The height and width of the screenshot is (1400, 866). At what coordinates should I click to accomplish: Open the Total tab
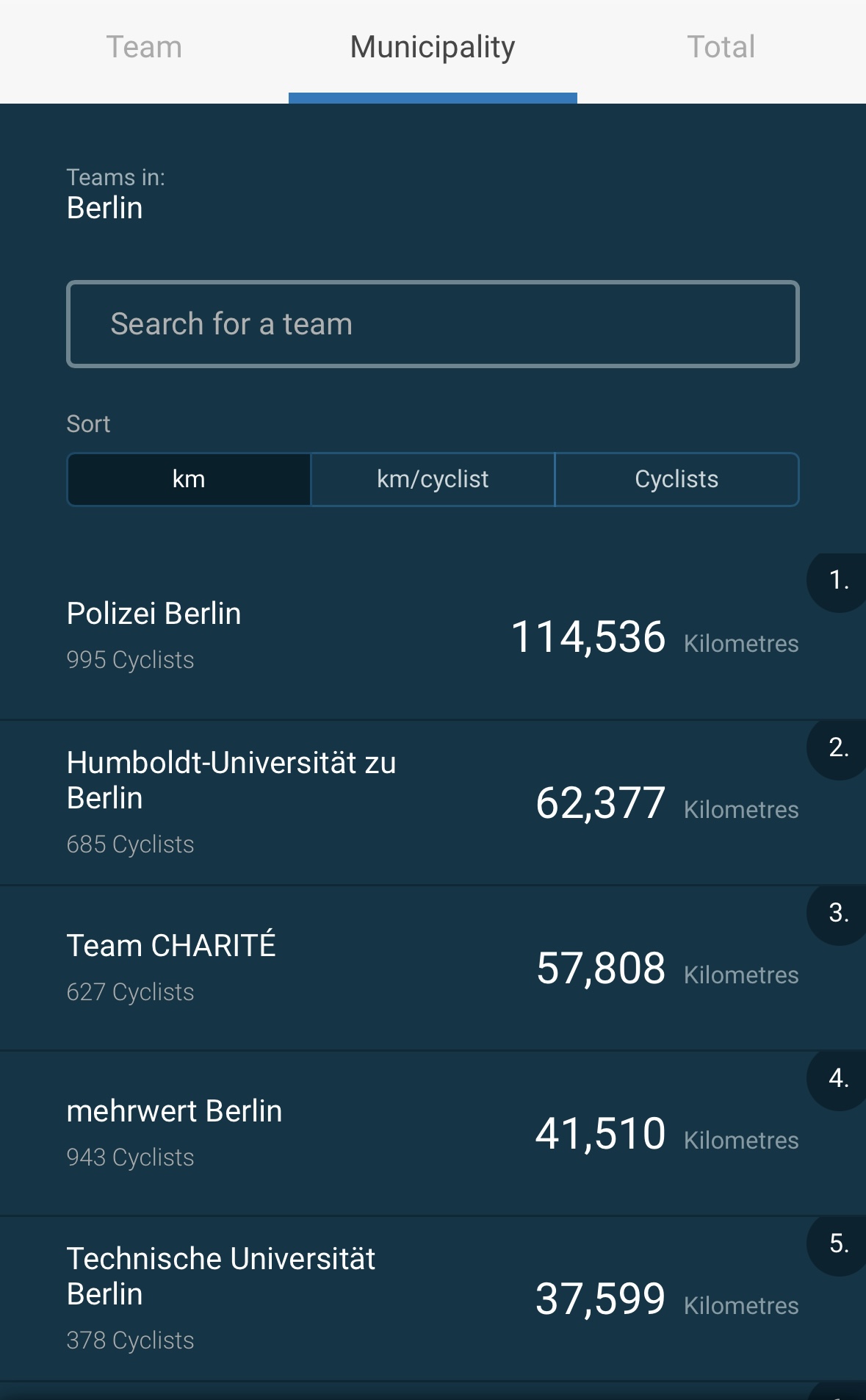721,48
